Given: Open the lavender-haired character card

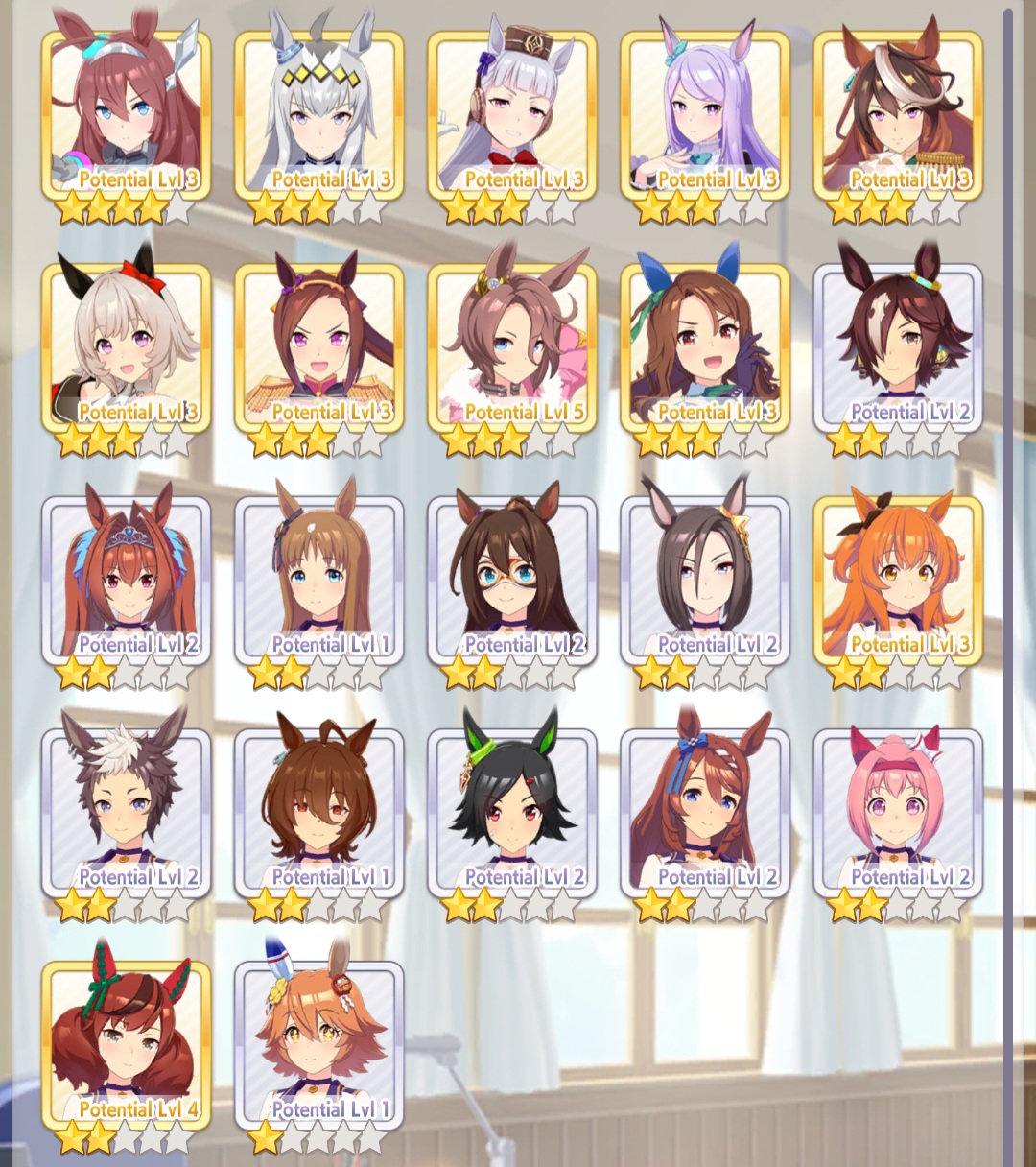Looking at the screenshot, I should click(705, 115).
